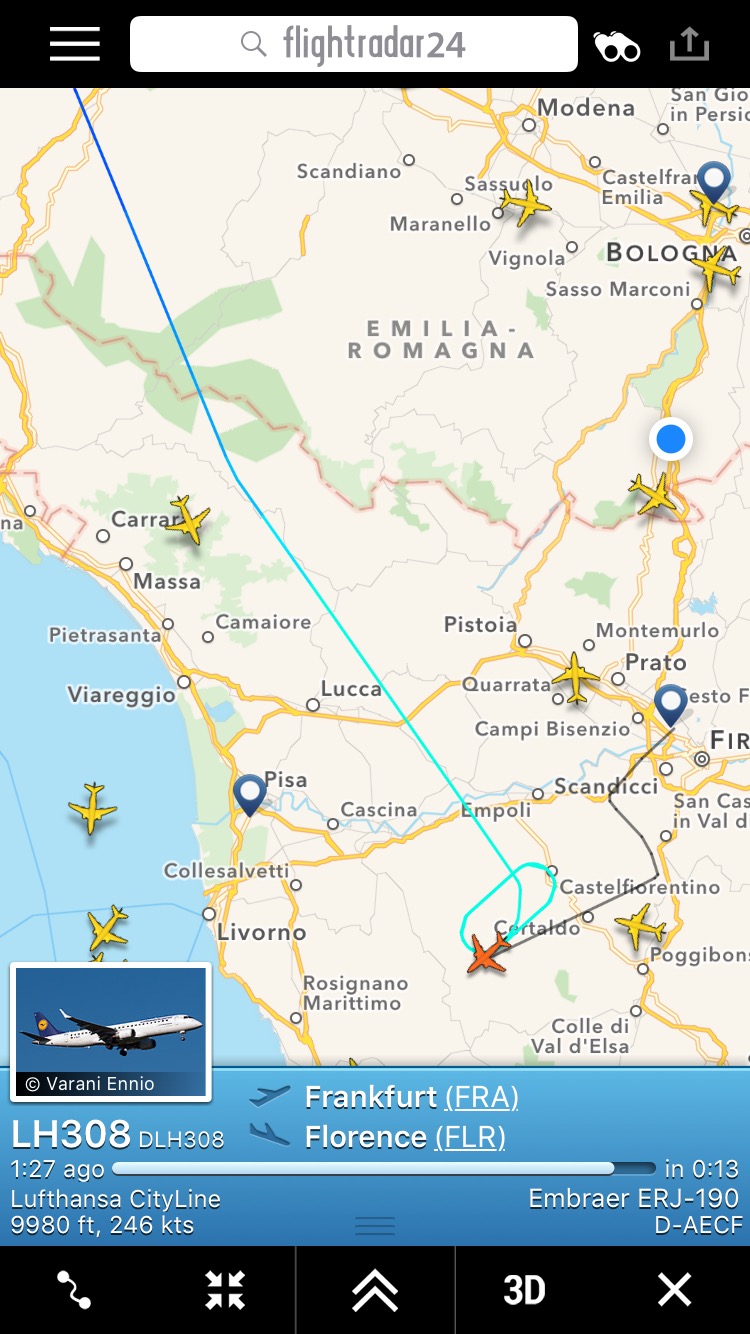750x1334 pixels.
Task: Switch to 3D view
Action: click(x=525, y=1290)
